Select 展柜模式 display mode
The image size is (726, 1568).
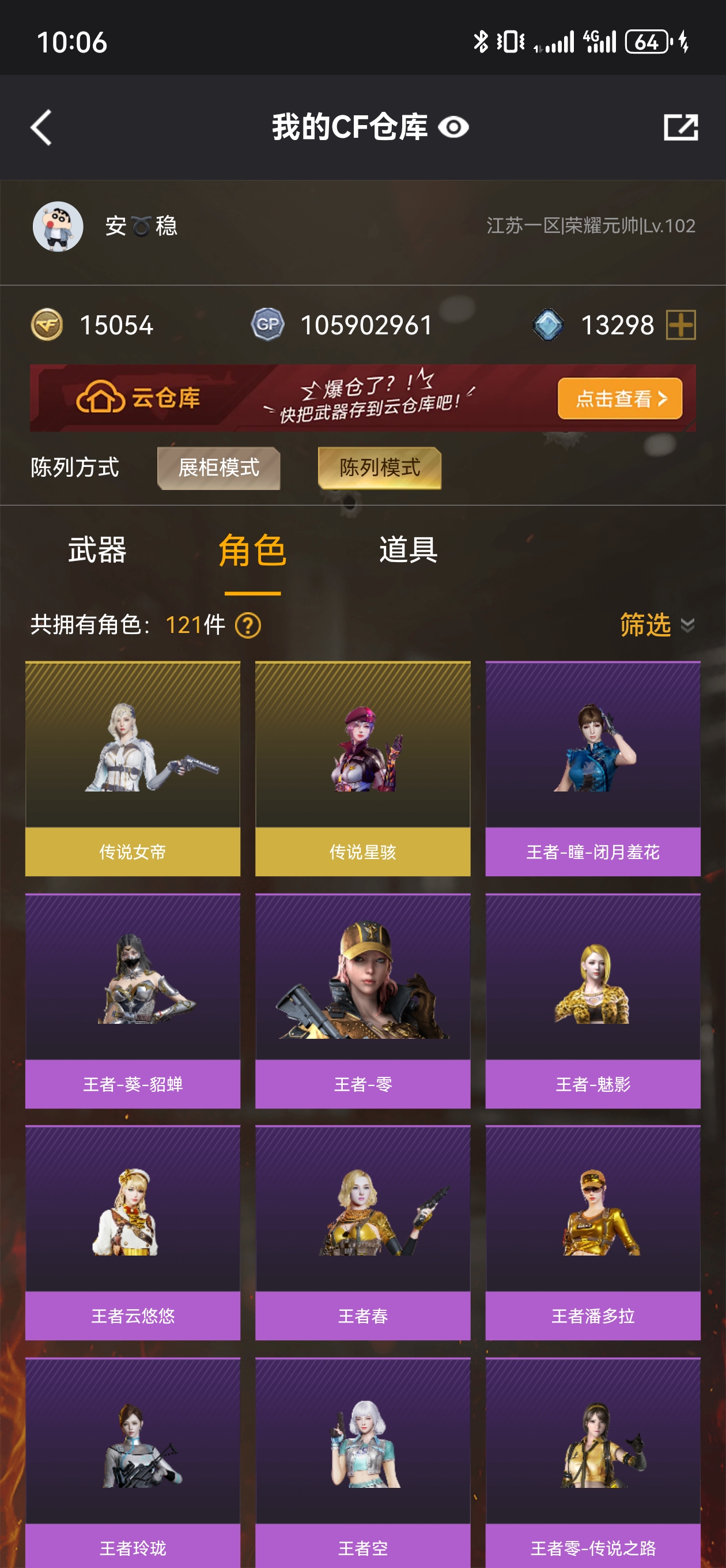[218, 468]
